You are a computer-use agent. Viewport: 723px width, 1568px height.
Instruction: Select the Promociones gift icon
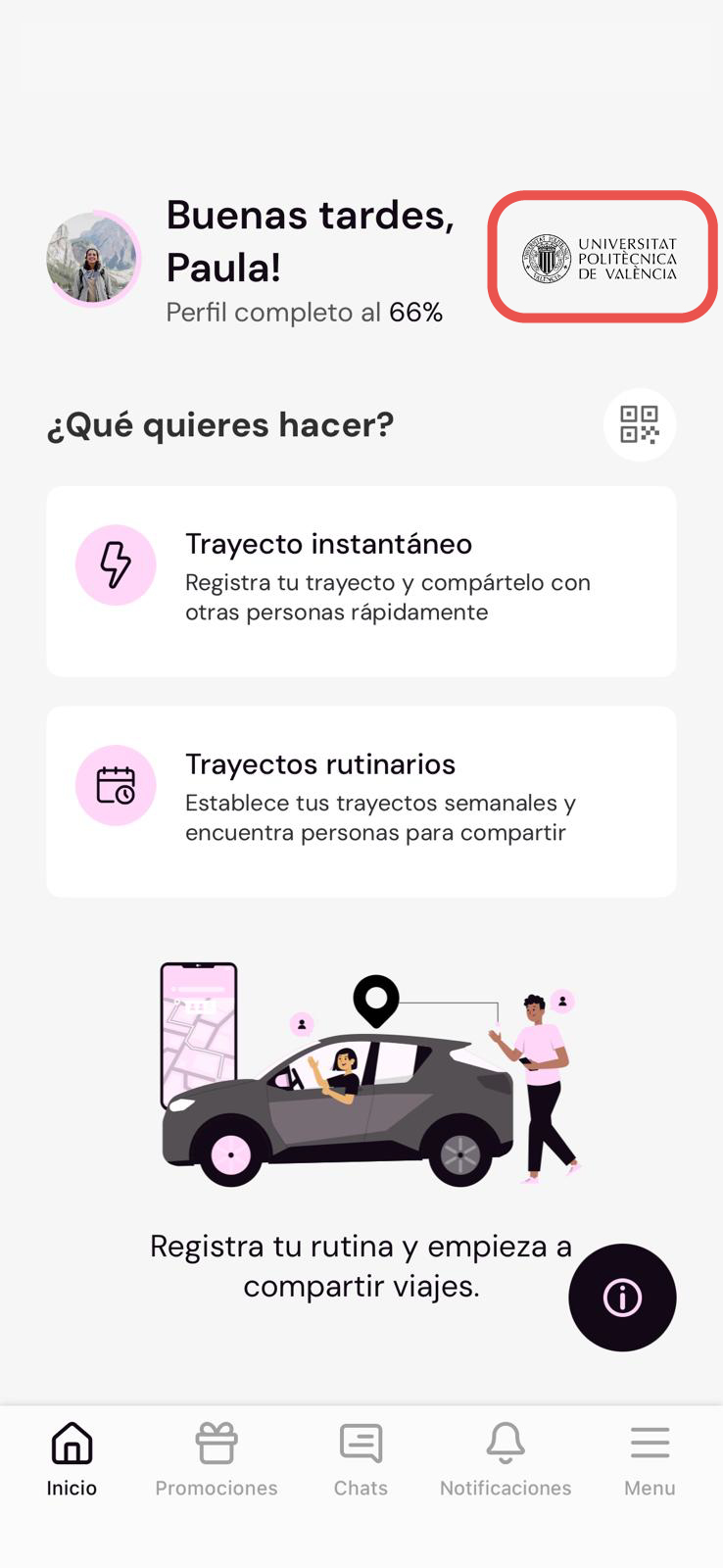tap(216, 1443)
